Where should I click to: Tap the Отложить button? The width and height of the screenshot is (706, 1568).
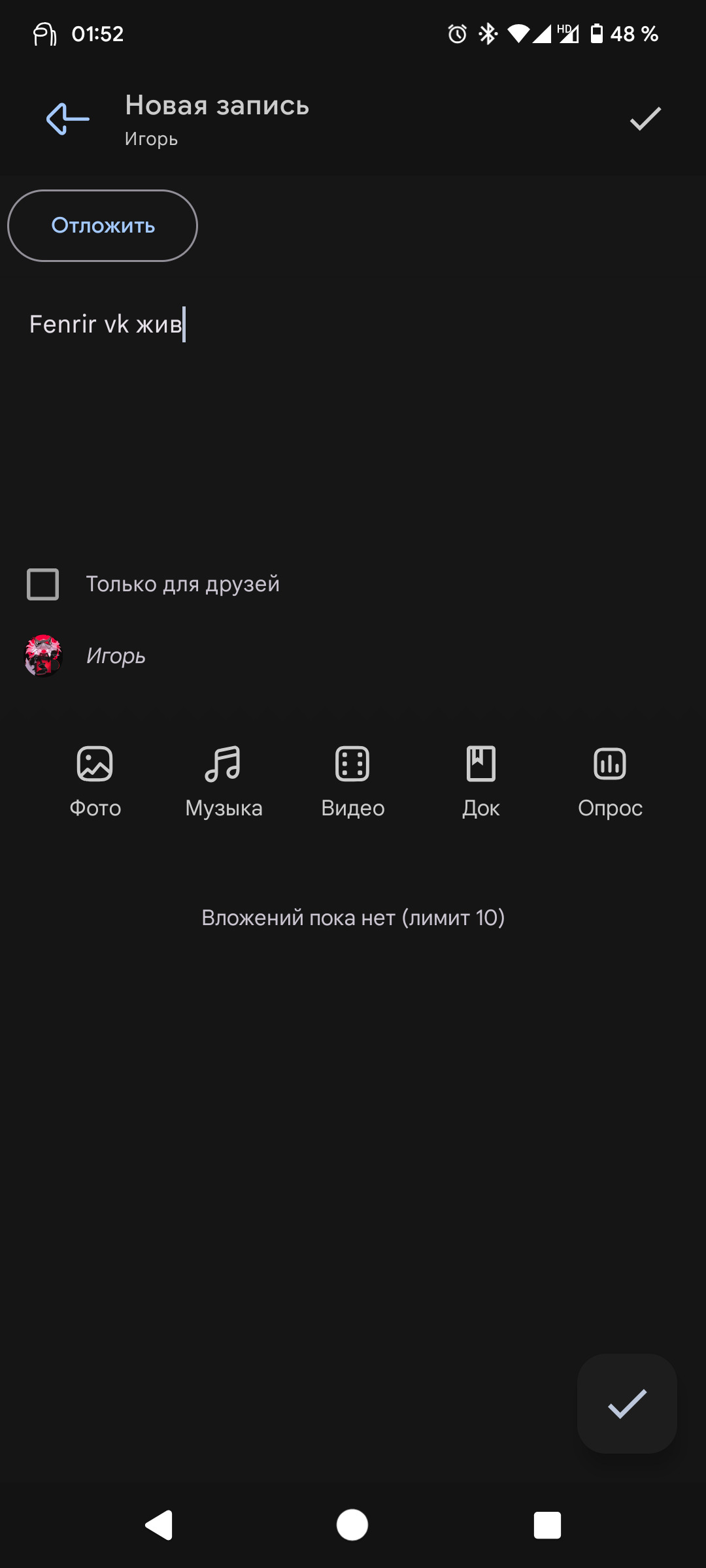103,226
